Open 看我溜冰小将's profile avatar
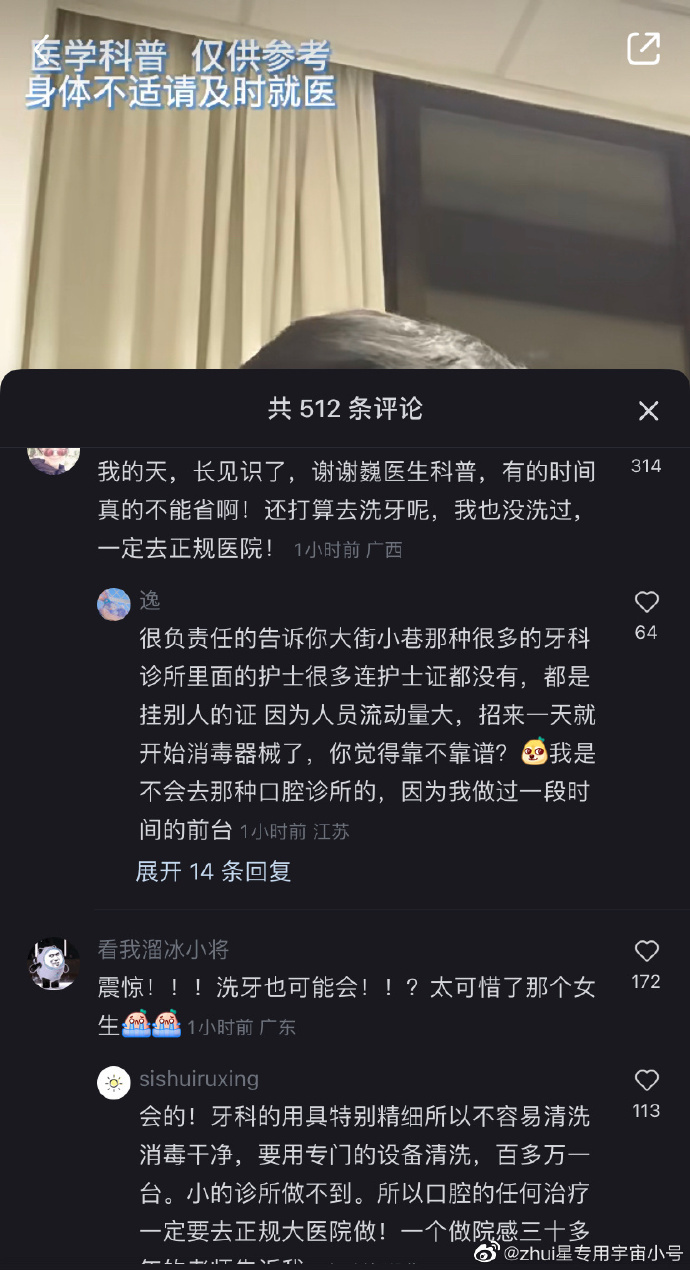Viewport: 690px width, 1270px height. click(53, 964)
